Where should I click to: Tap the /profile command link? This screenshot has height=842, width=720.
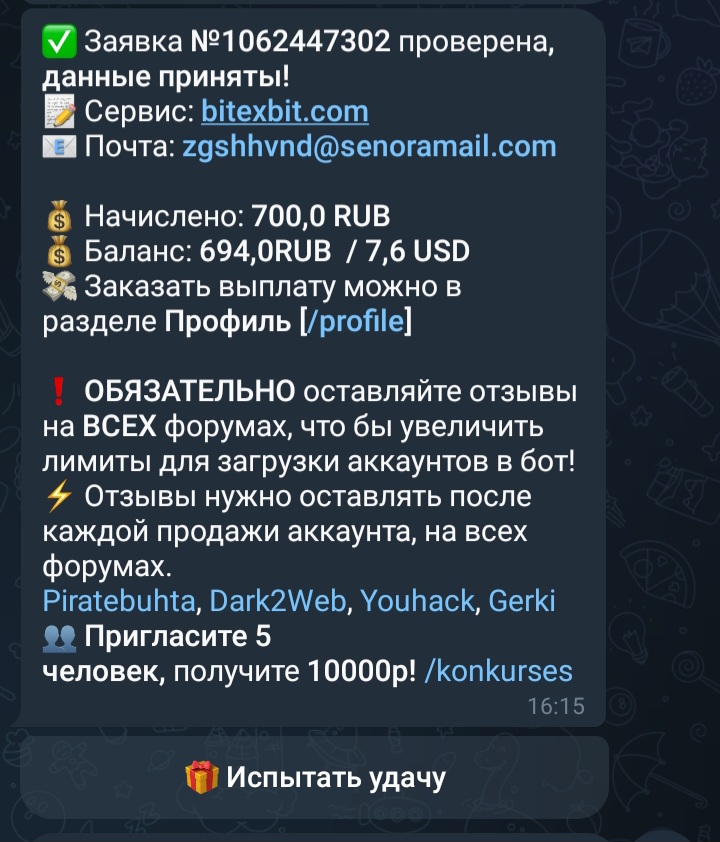(x=356, y=322)
